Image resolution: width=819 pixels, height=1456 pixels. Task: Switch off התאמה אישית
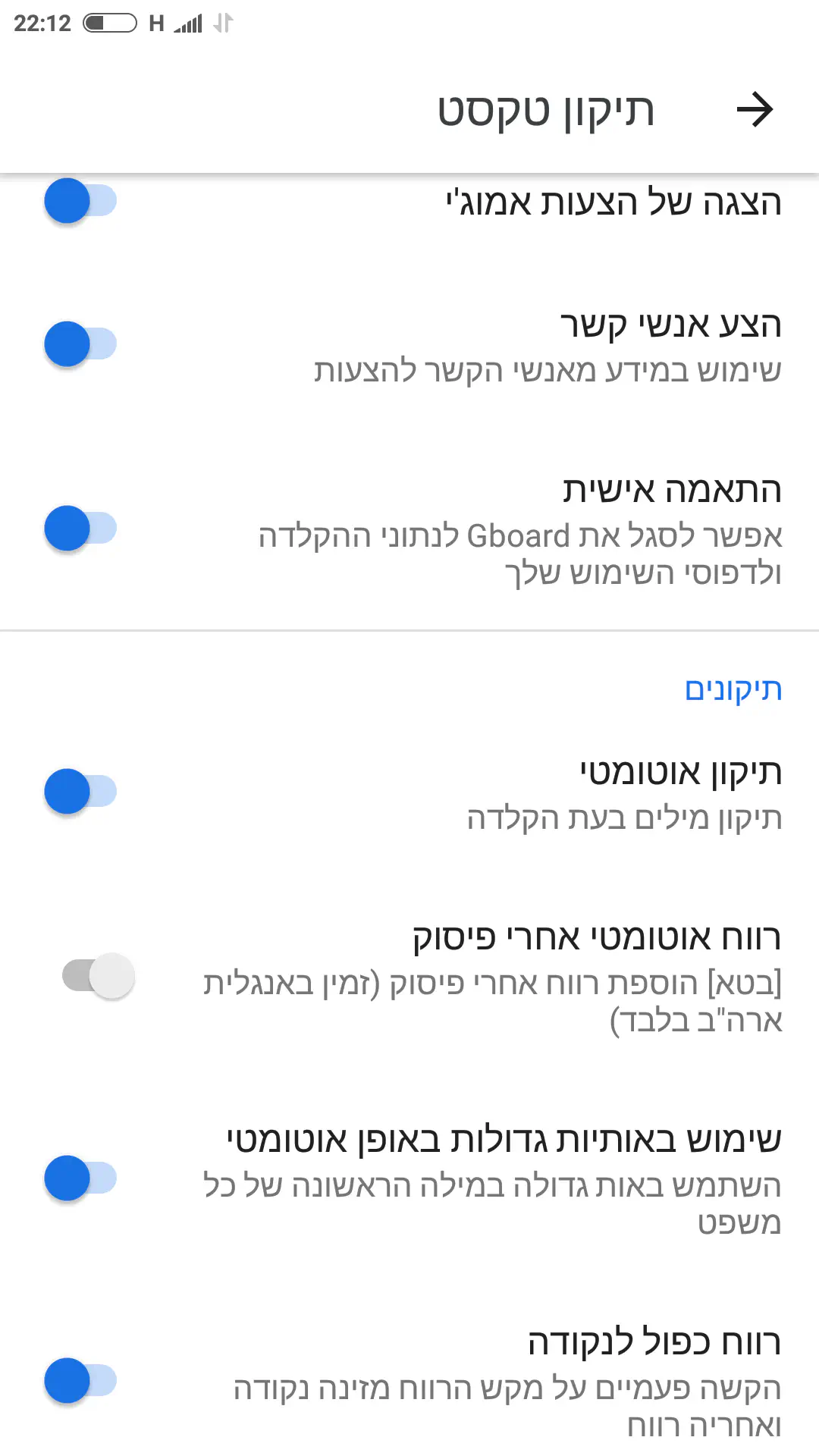click(80, 529)
